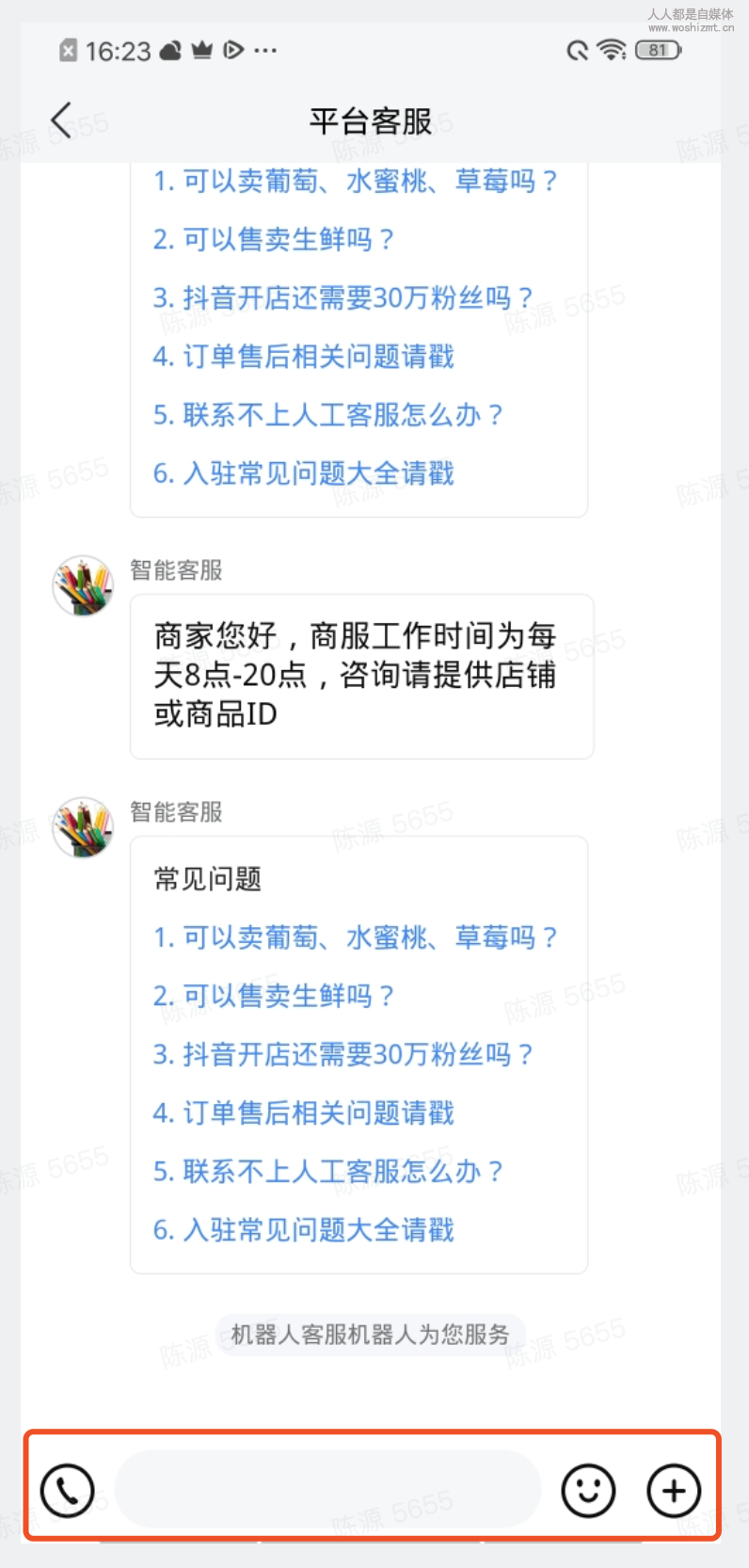Image resolution: width=749 pixels, height=1568 pixels.
Task: Open the emoji smiley picker
Action: 588,1491
